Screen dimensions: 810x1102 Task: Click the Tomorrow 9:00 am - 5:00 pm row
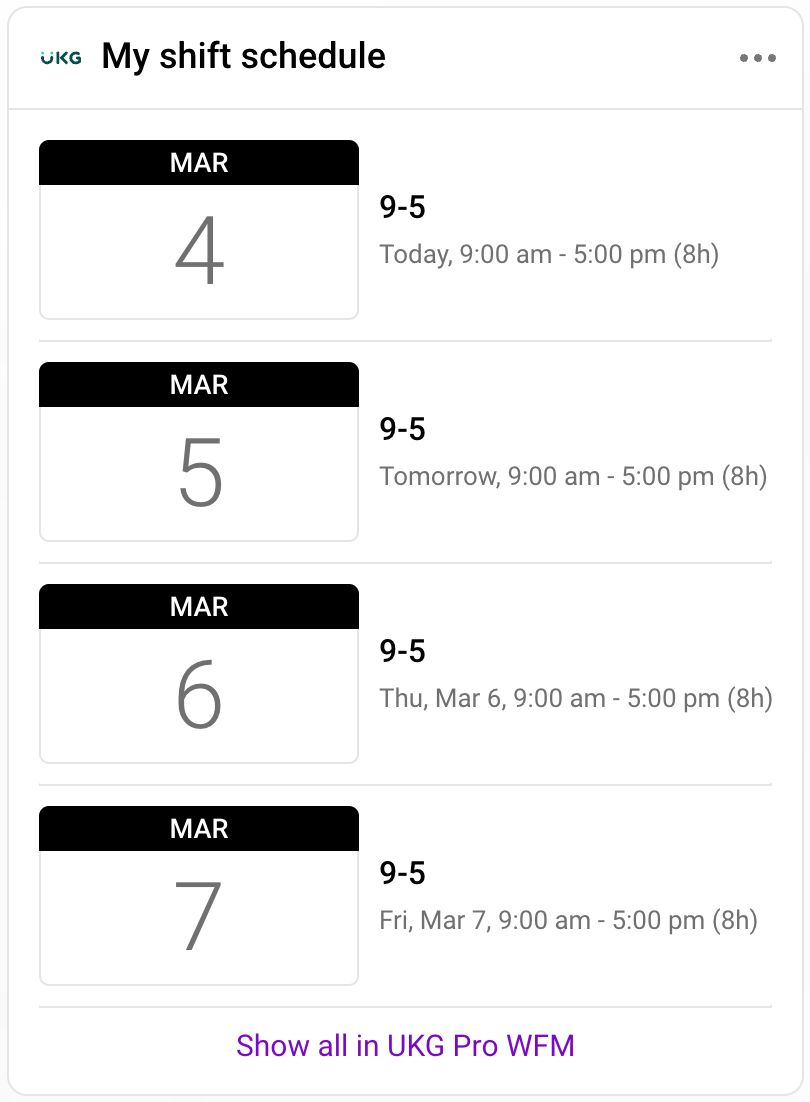click(575, 476)
